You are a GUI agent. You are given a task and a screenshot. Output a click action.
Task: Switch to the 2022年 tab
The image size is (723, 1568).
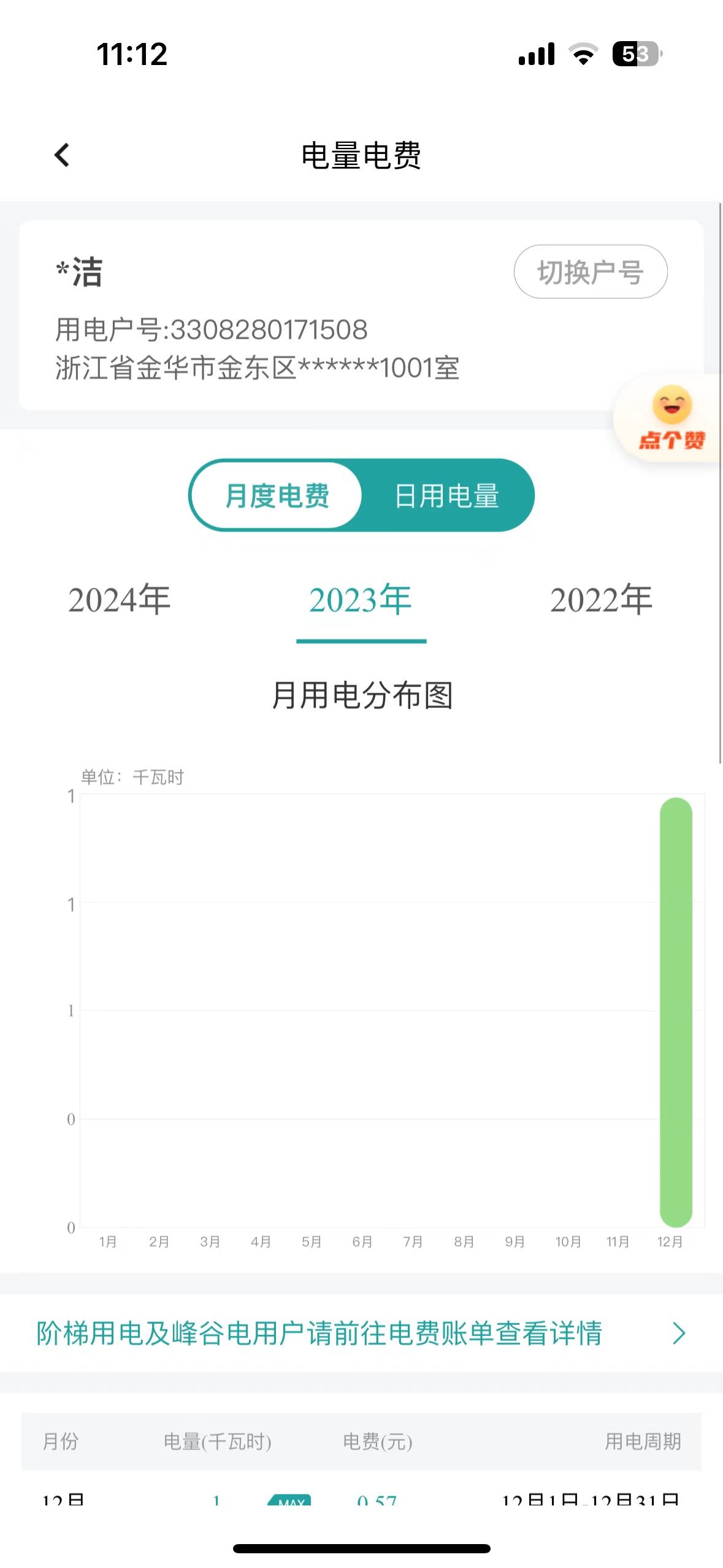point(601,600)
